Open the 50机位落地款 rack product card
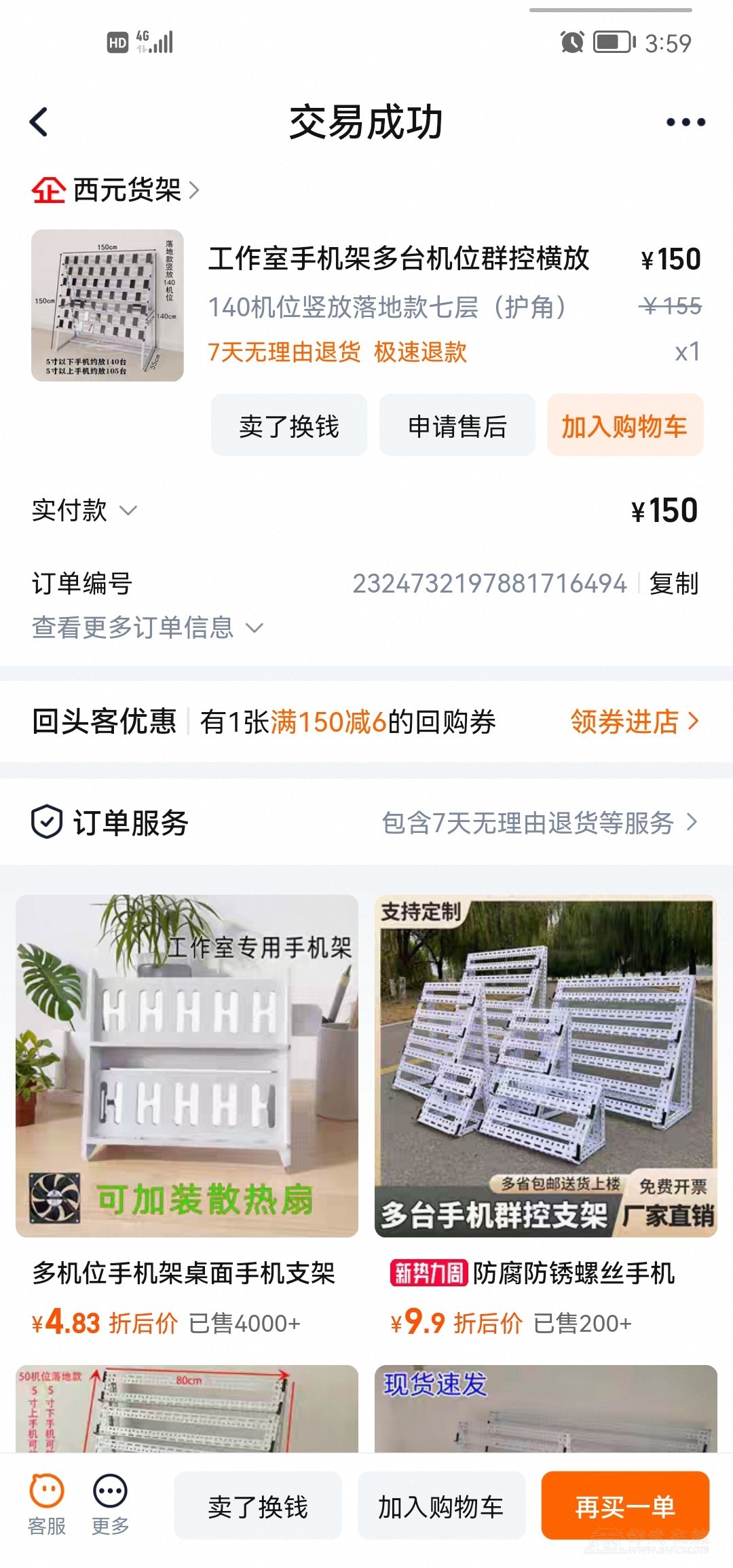The height and width of the screenshot is (1568, 733). [x=187, y=1408]
